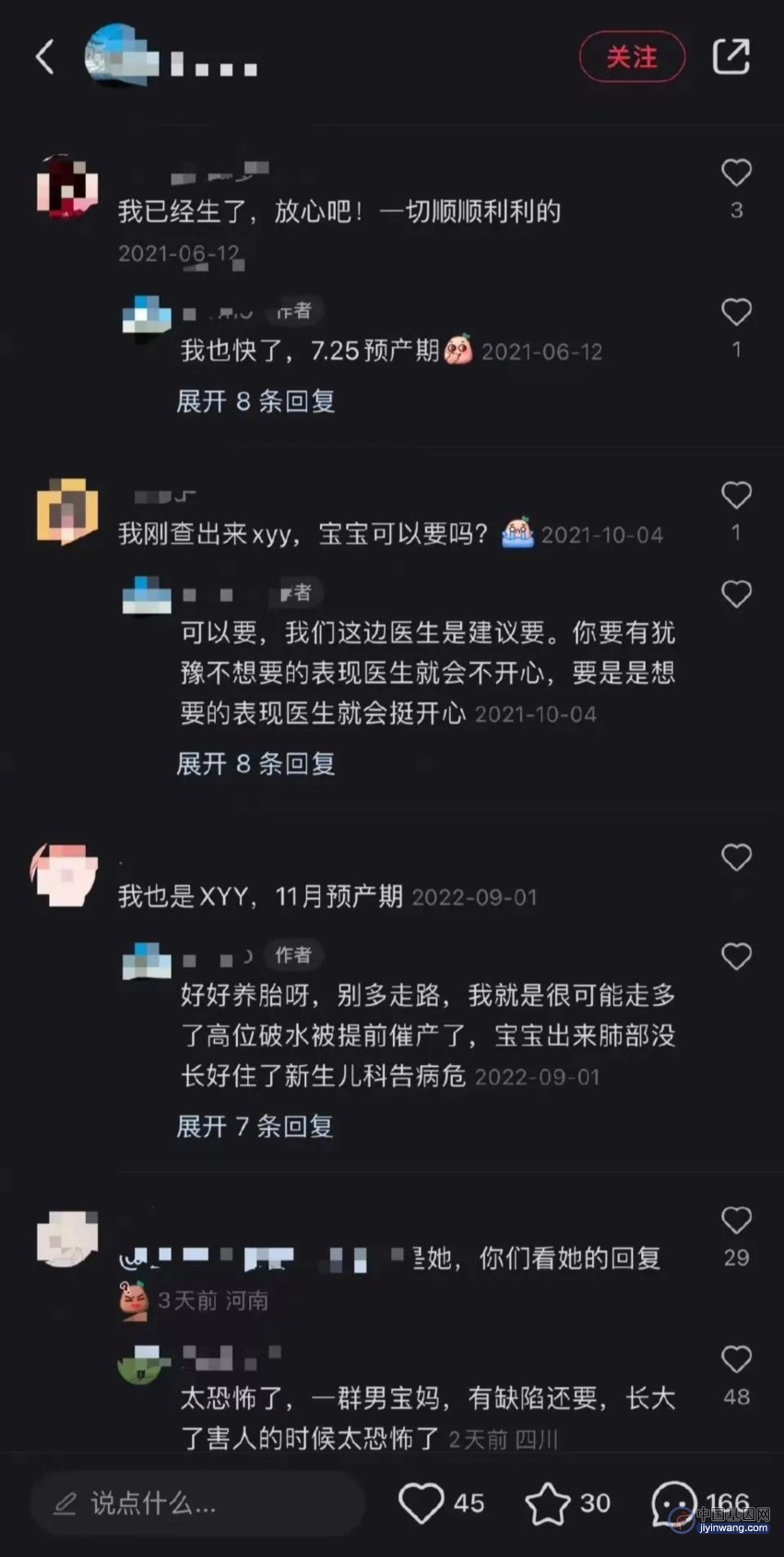
Task: Like the comment ending 你们看她的回复
Action: click(x=735, y=1220)
